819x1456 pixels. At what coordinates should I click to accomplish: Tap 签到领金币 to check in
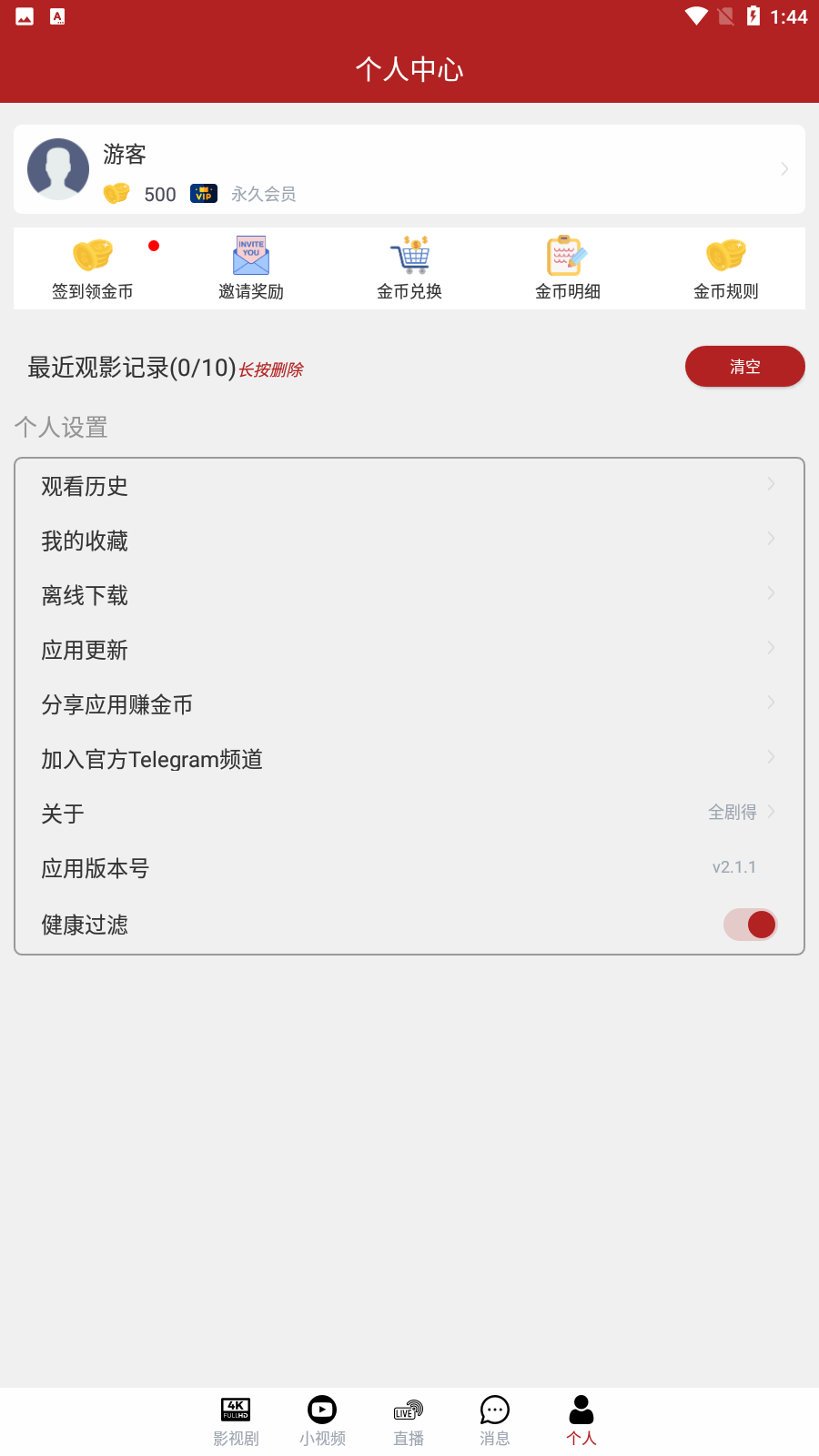click(x=93, y=268)
